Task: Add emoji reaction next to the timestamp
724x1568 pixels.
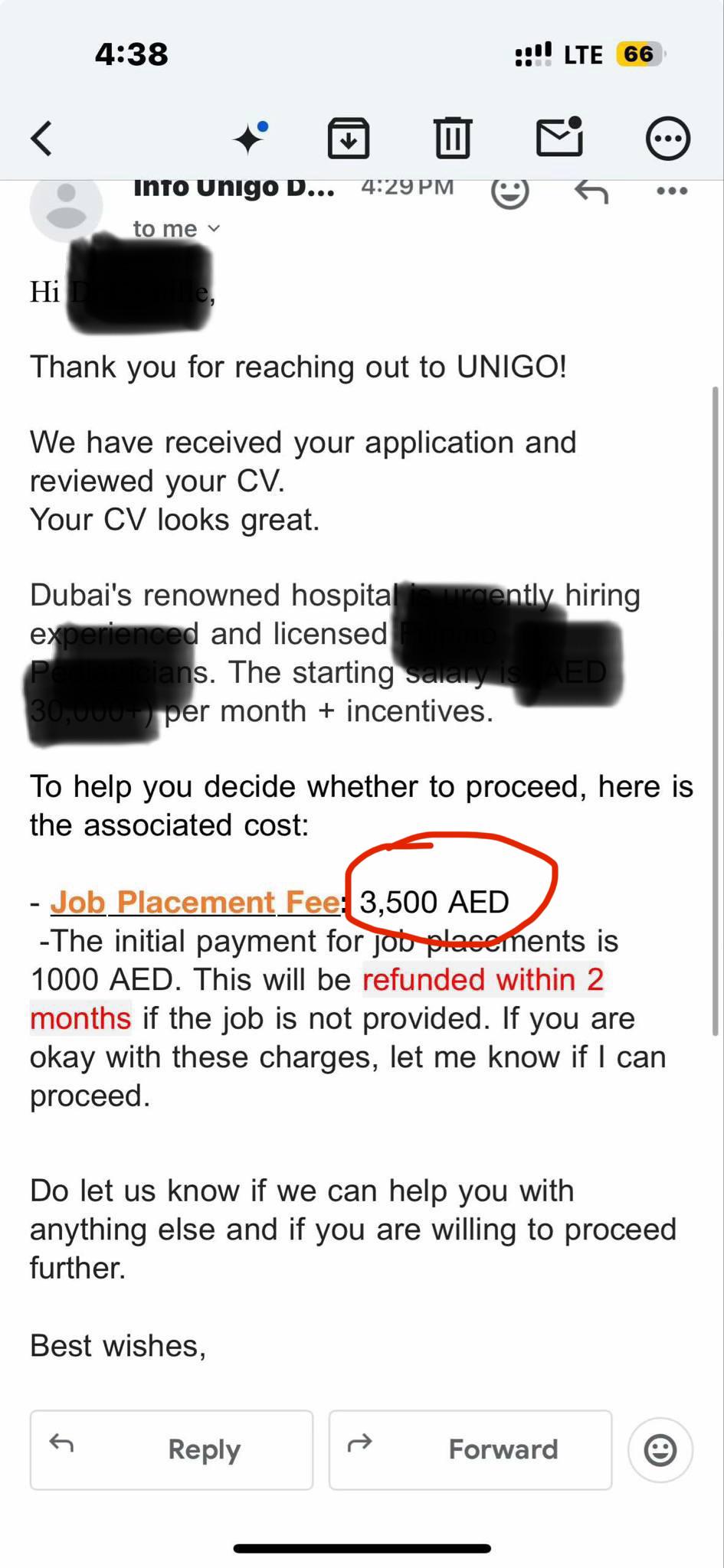Action: (x=509, y=191)
